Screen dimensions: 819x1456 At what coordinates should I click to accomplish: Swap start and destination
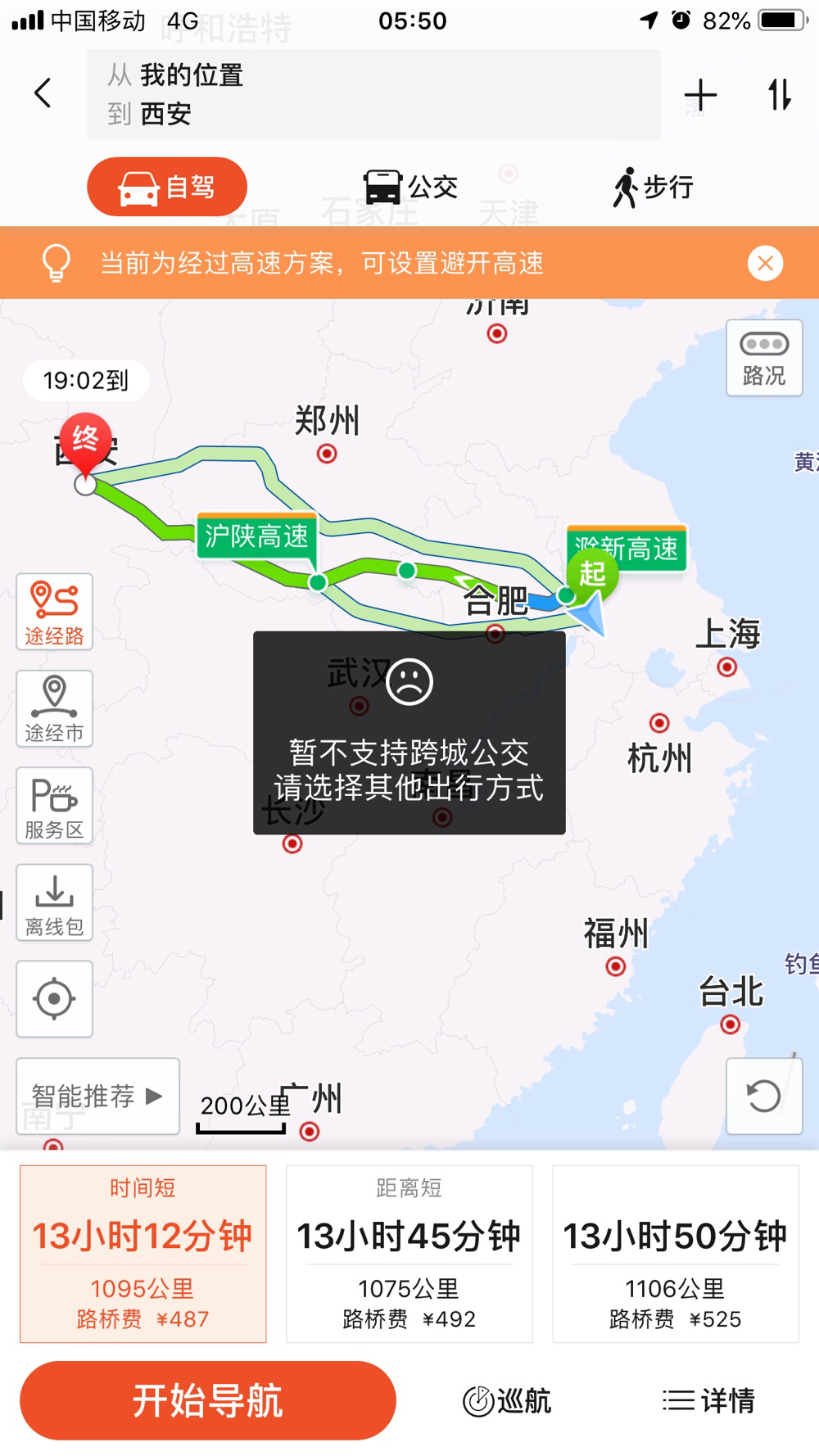[x=779, y=94]
